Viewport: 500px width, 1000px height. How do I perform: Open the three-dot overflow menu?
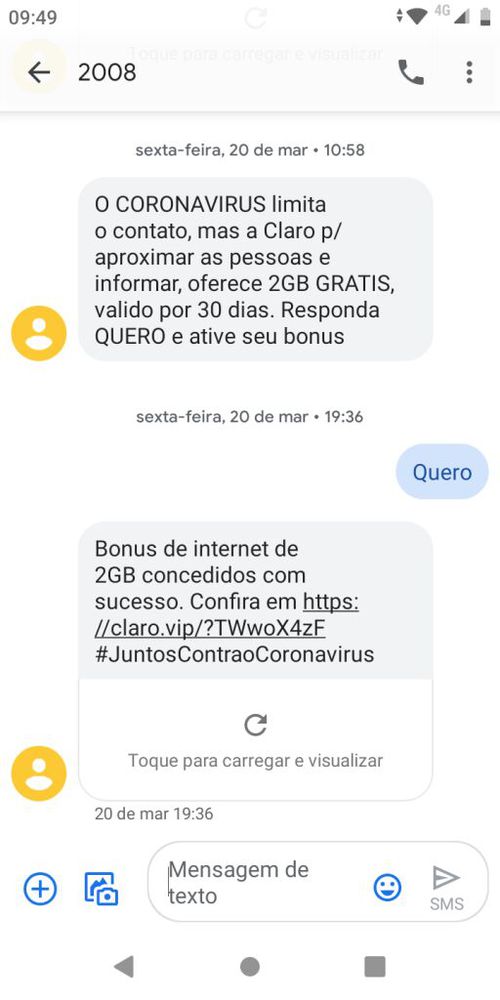coord(469,73)
